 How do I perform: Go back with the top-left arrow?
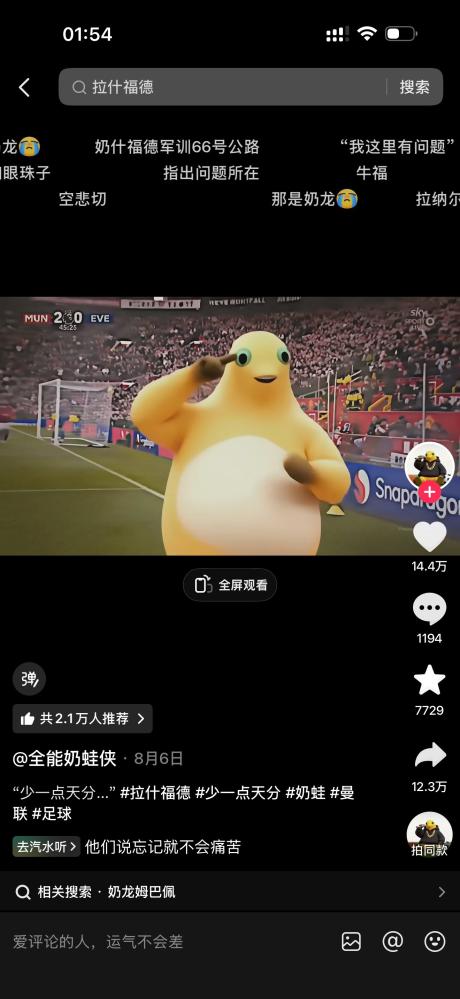coord(24,87)
